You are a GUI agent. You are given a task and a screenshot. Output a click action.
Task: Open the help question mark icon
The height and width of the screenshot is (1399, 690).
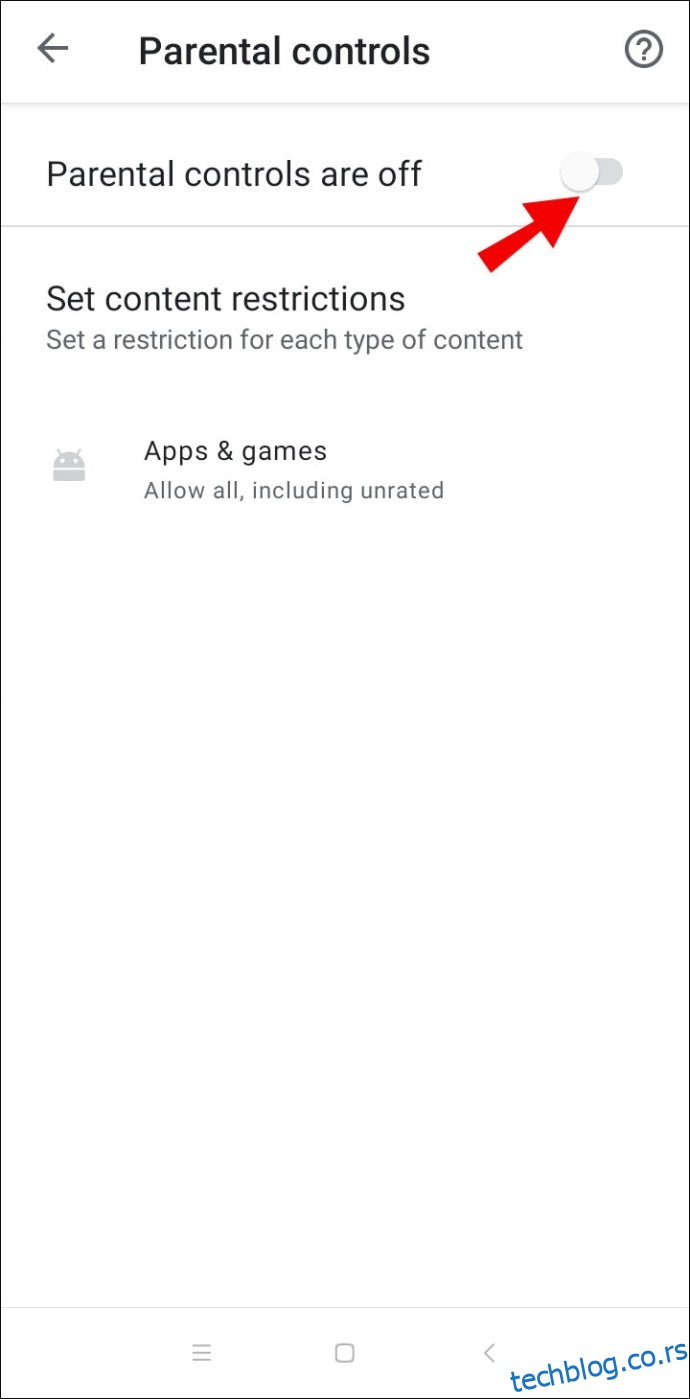[643, 49]
